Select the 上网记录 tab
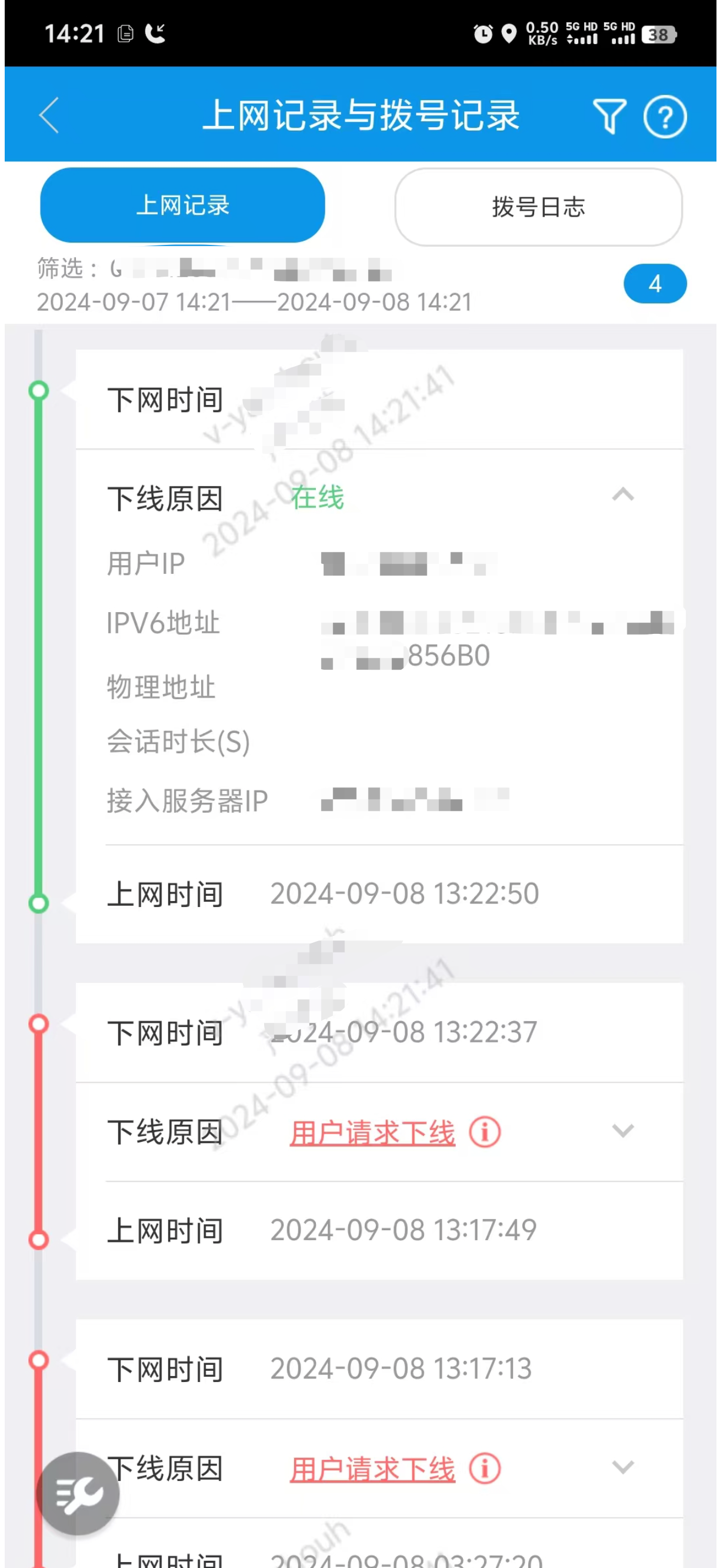Image resolution: width=720 pixels, height=1568 pixels. pos(182,205)
